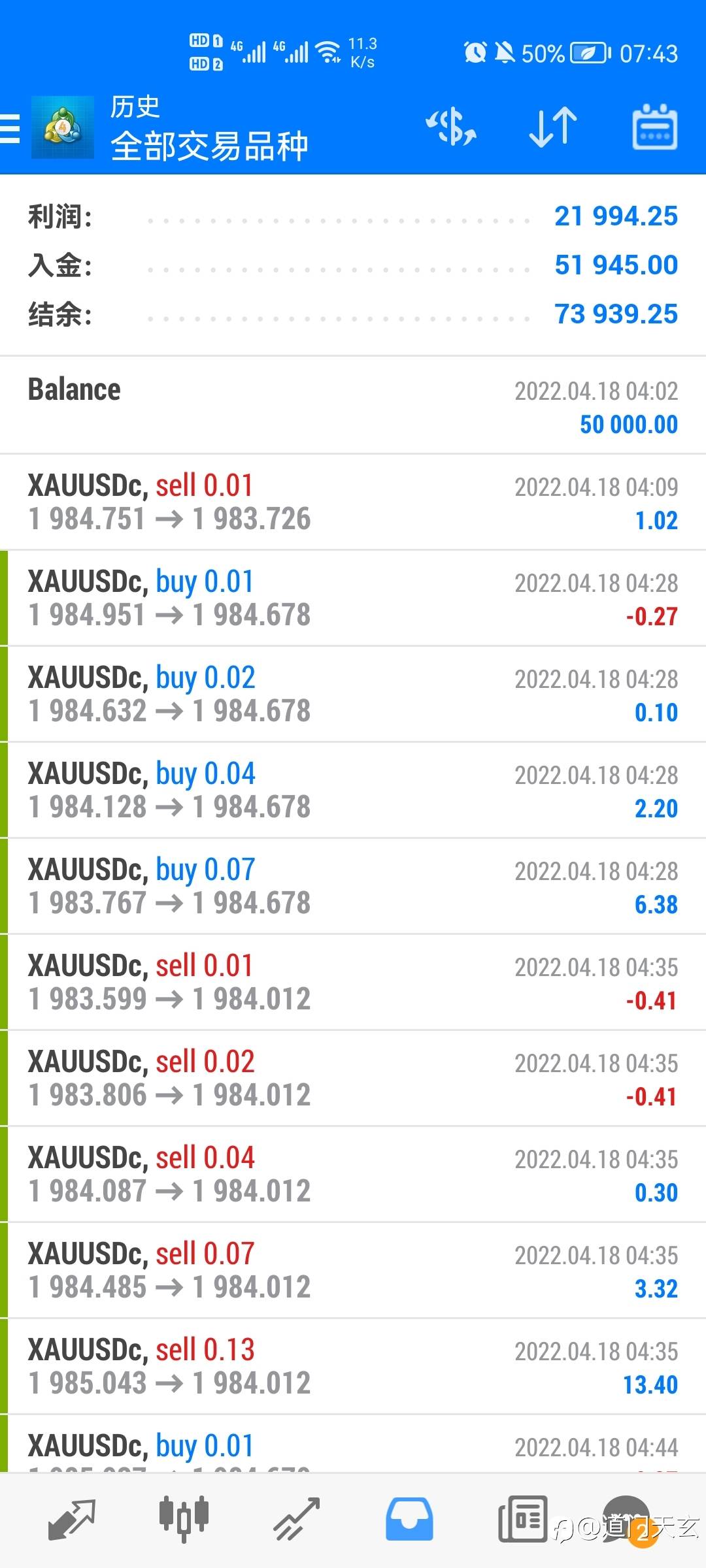
Task: Switch to the News tab
Action: click(x=523, y=1518)
